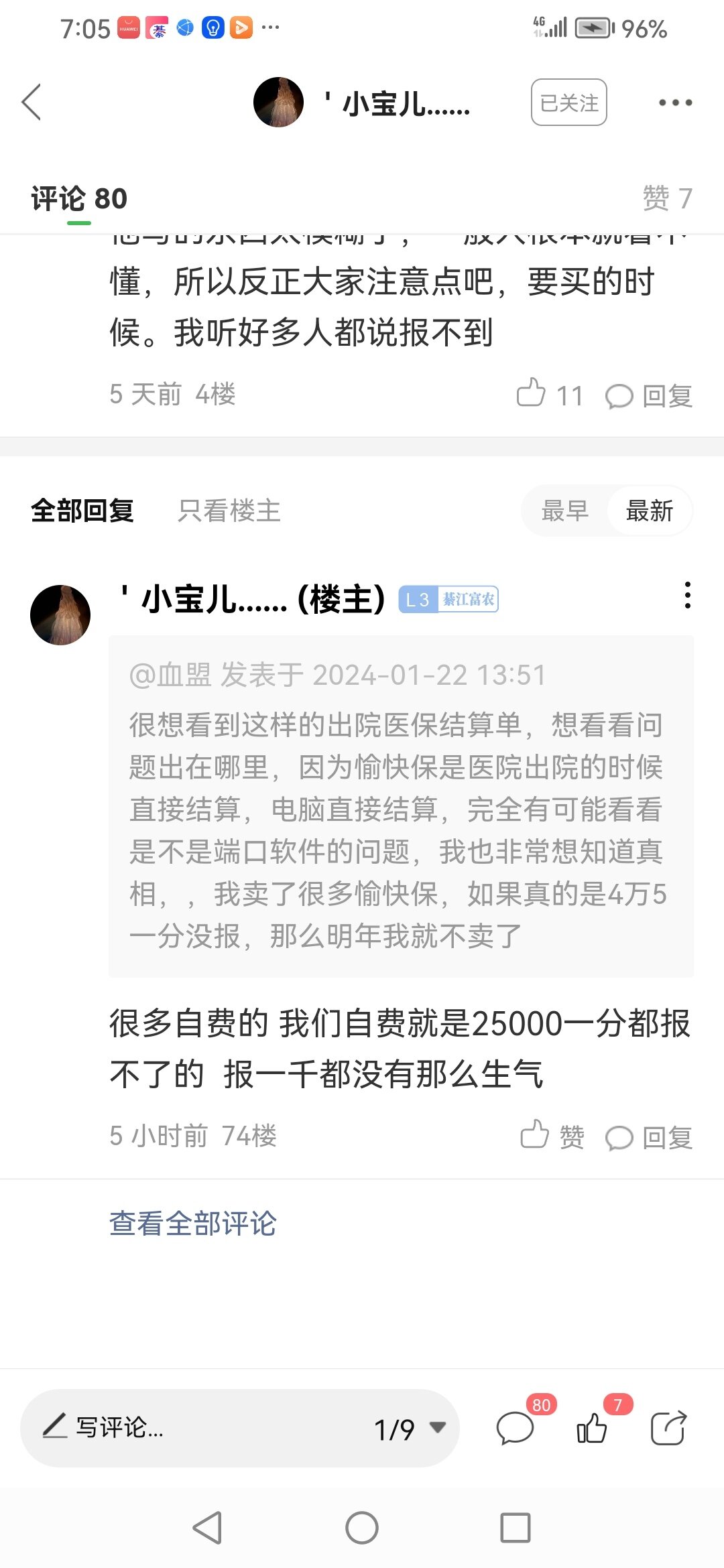Open options for the 74楼 reply
The height and width of the screenshot is (1568, 724).
[x=687, y=596]
